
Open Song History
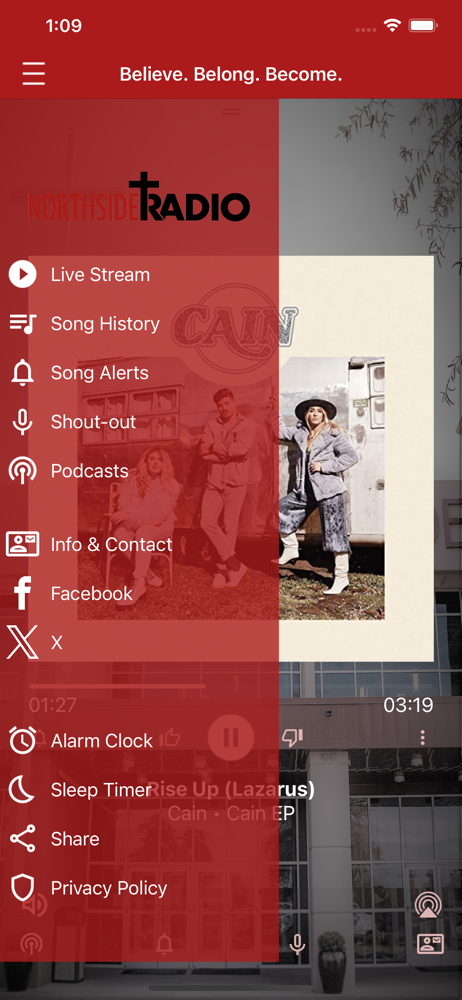point(139,324)
